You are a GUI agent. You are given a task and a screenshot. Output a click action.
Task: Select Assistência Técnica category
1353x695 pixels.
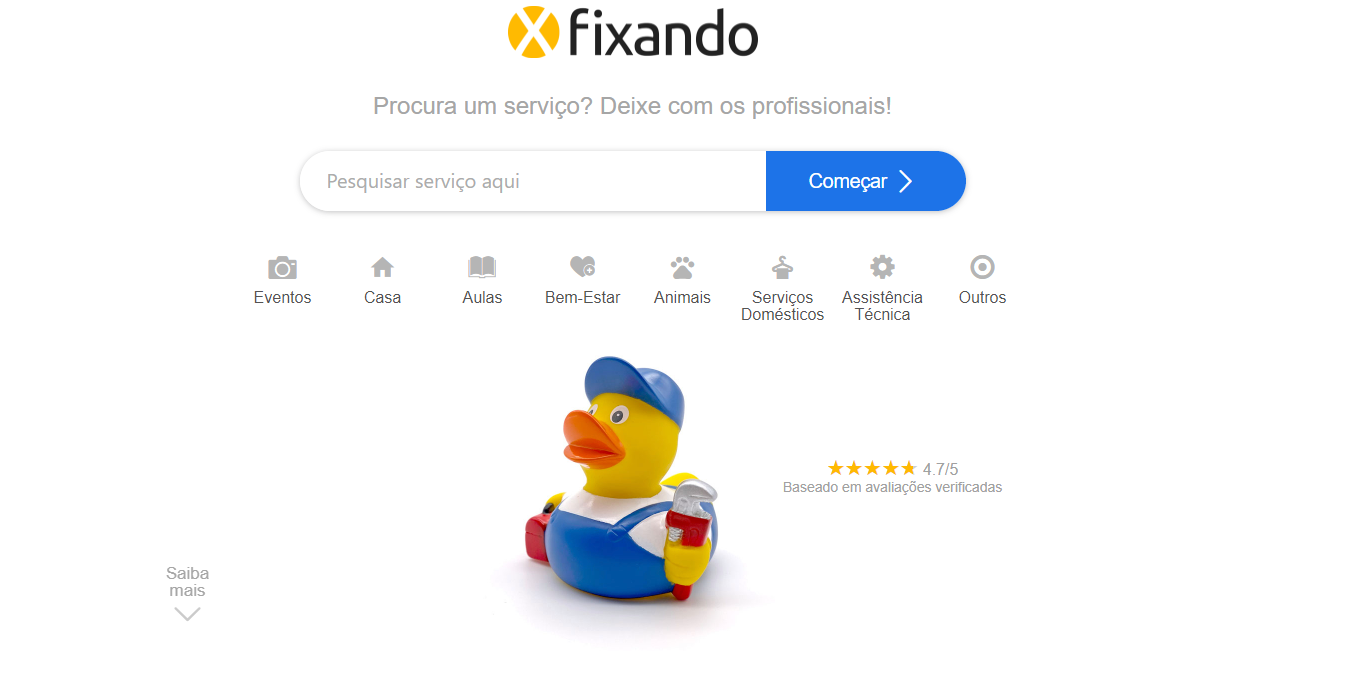(x=882, y=288)
